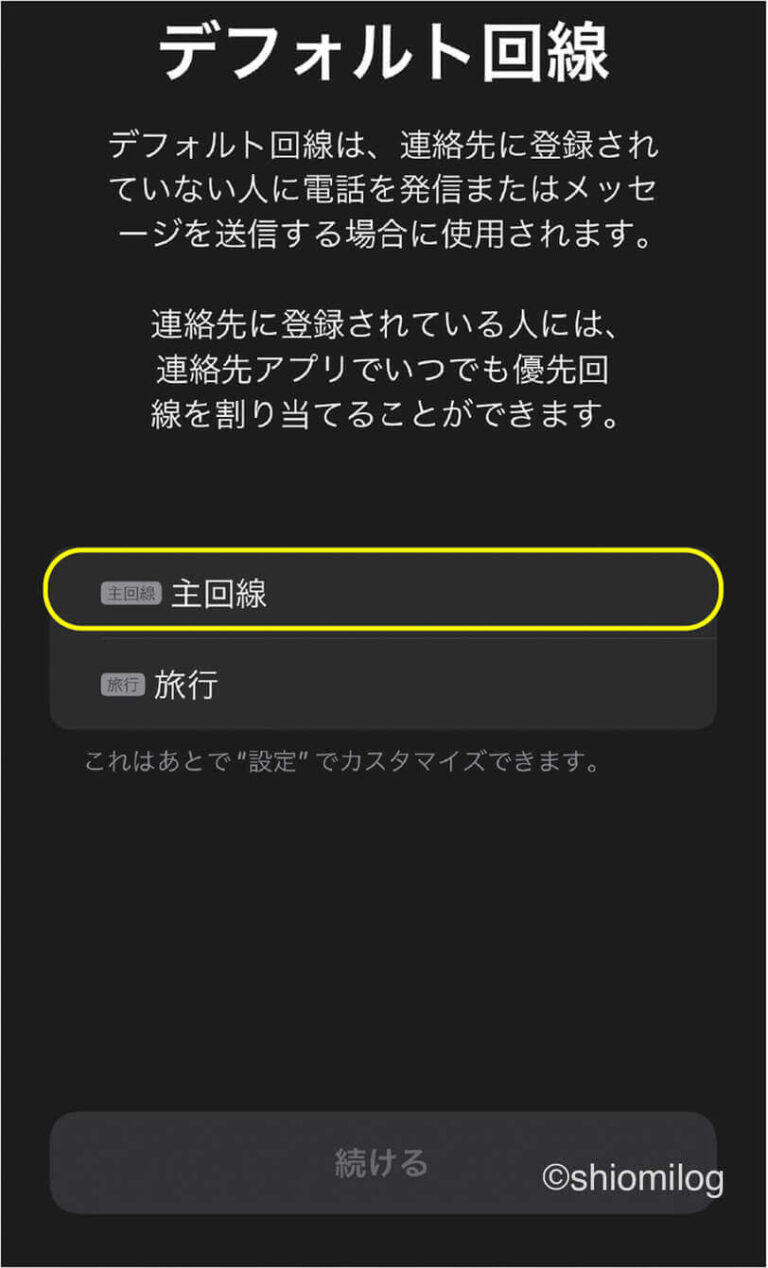Select 主回線 as the default line

[383, 593]
